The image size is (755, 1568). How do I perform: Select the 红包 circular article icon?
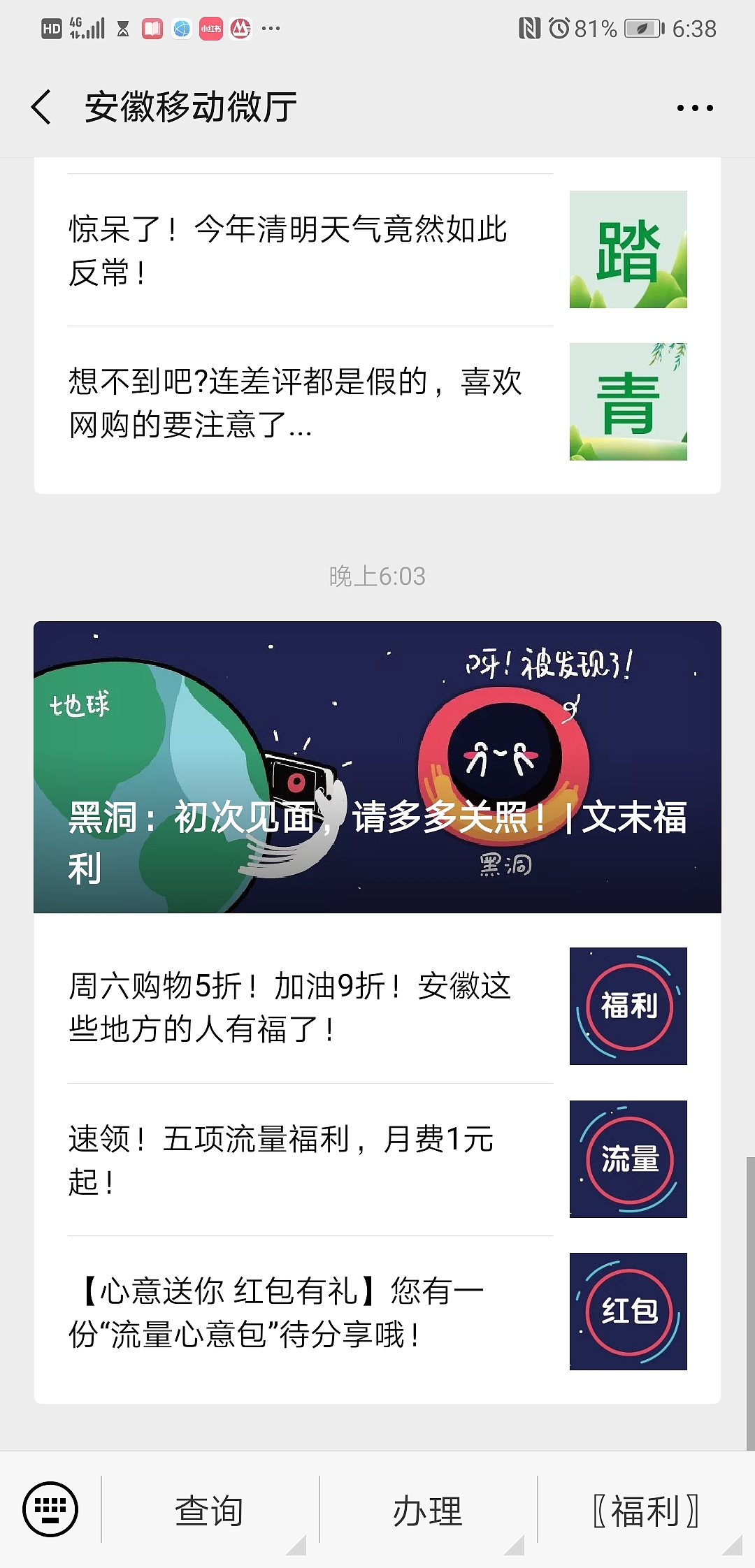click(x=627, y=1311)
